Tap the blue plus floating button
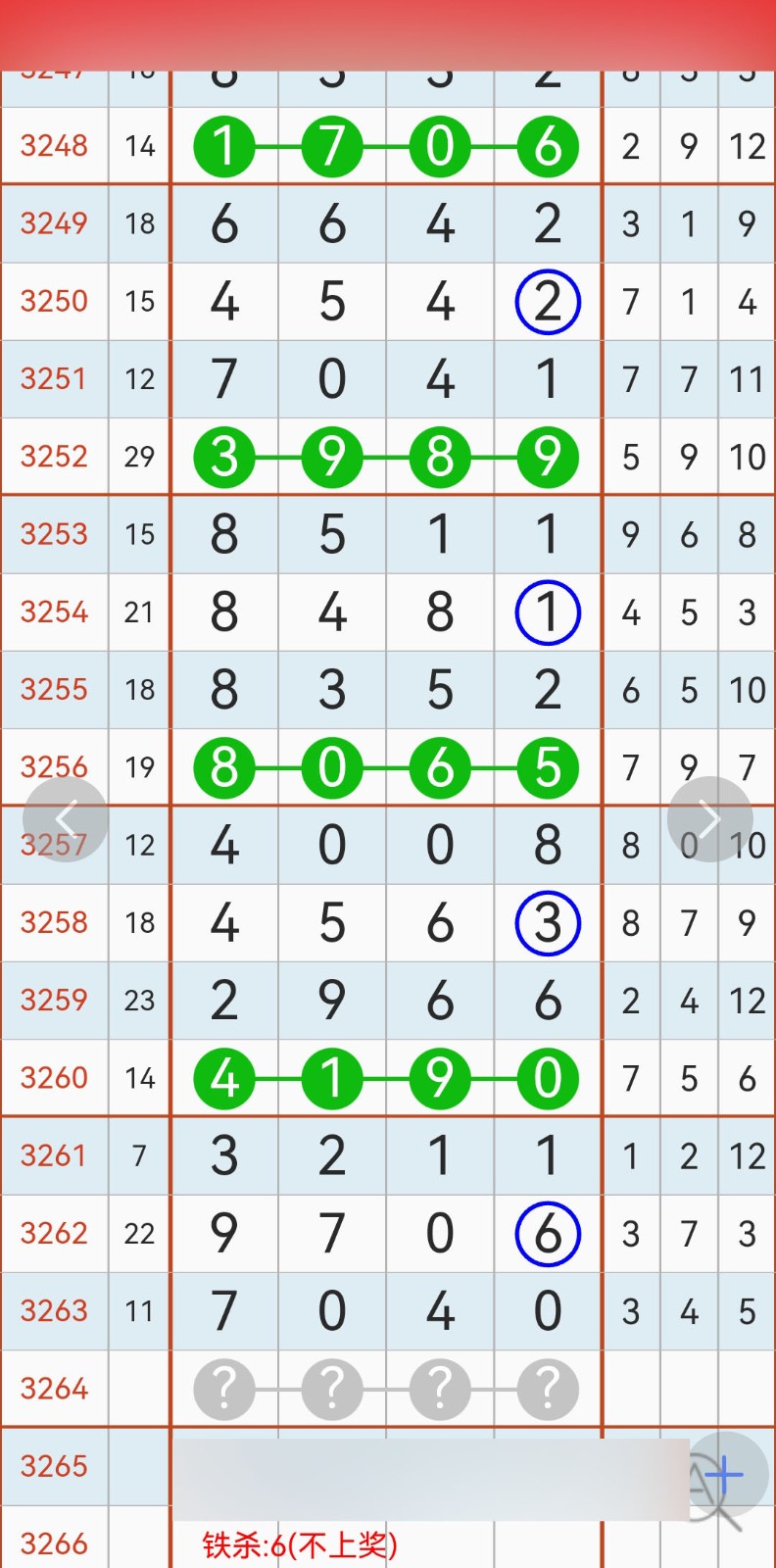The width and height of the screenshot is (776, 1568). click(723, 1475)
